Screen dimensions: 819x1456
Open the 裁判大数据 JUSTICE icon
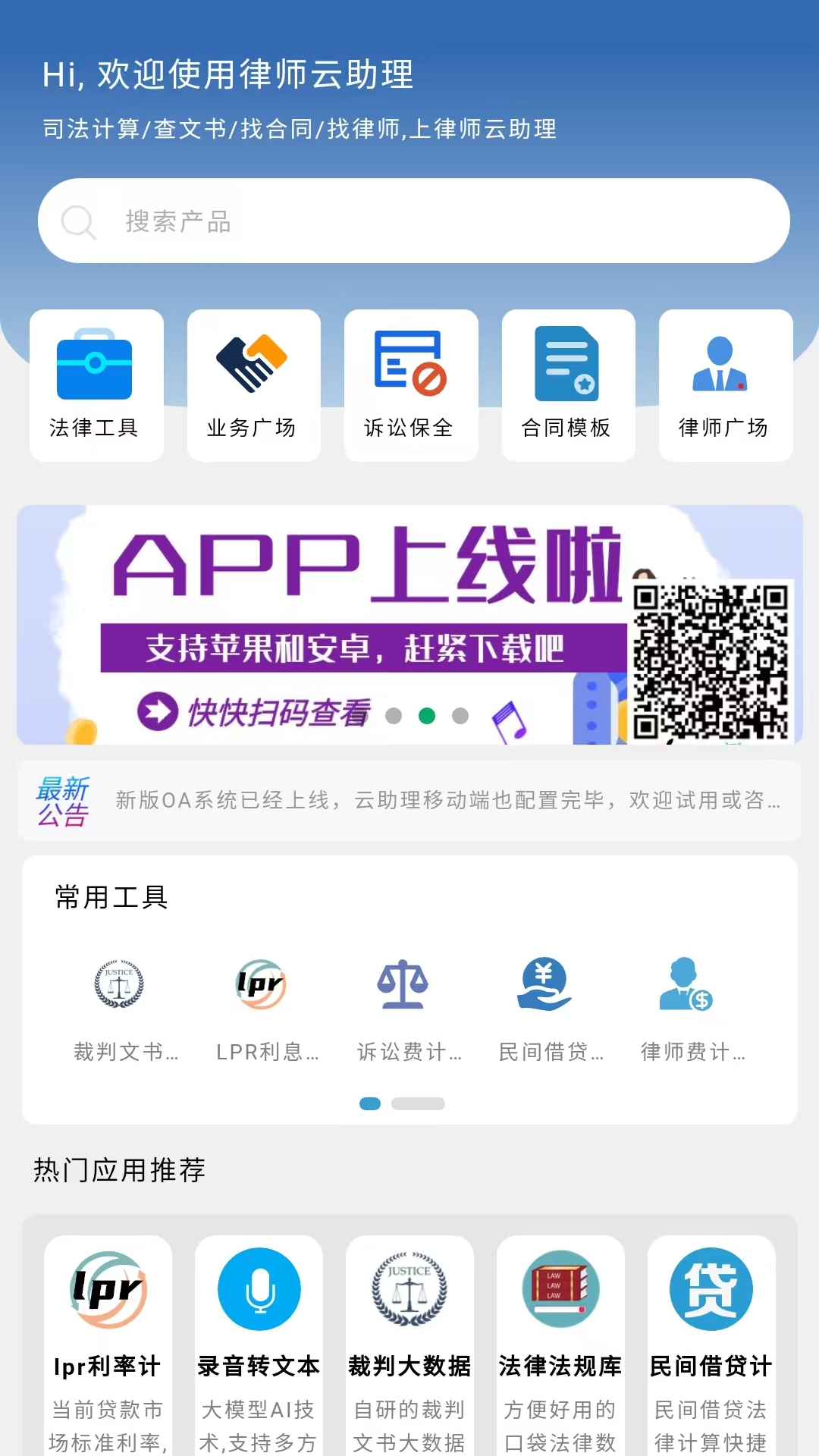[x=409, y=1289]
